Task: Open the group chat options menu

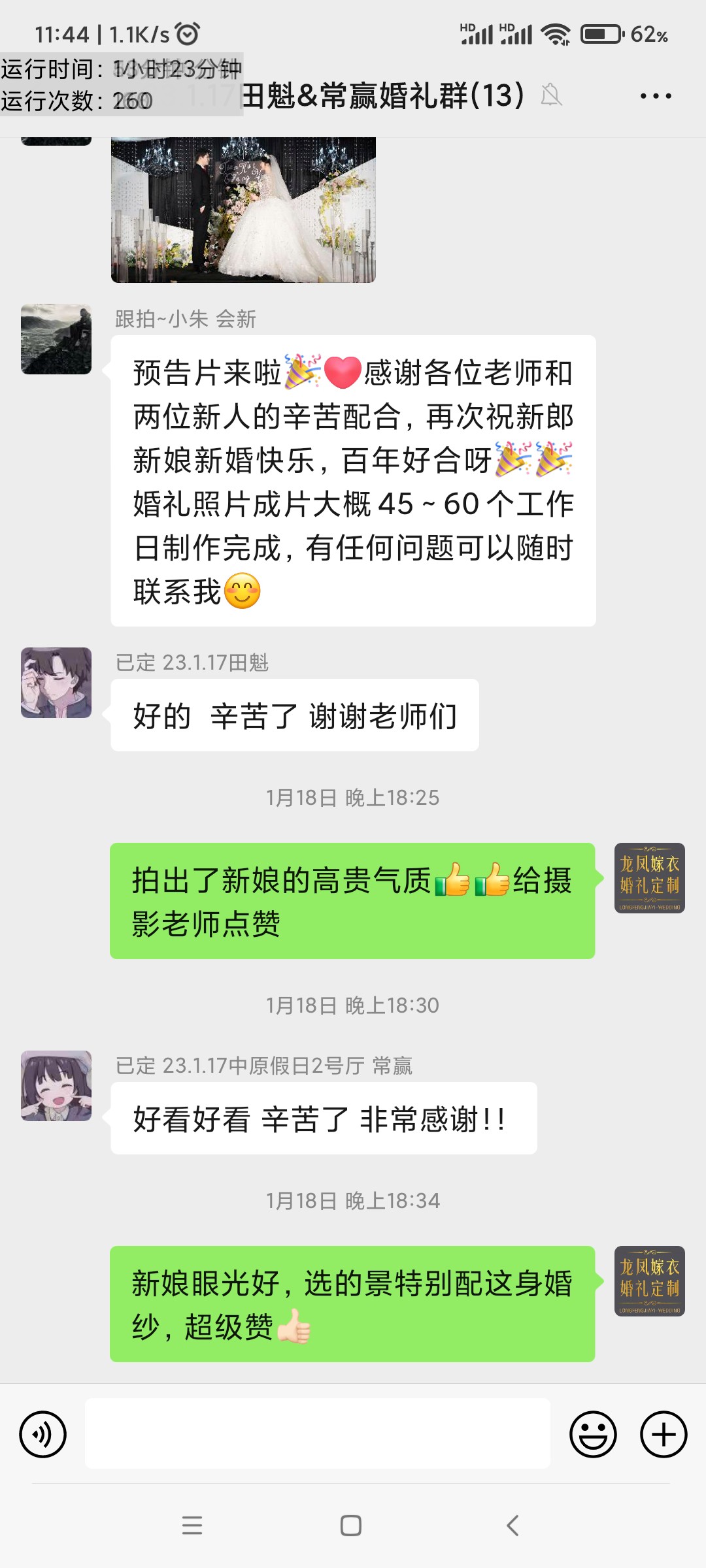Action: [655, 96]
